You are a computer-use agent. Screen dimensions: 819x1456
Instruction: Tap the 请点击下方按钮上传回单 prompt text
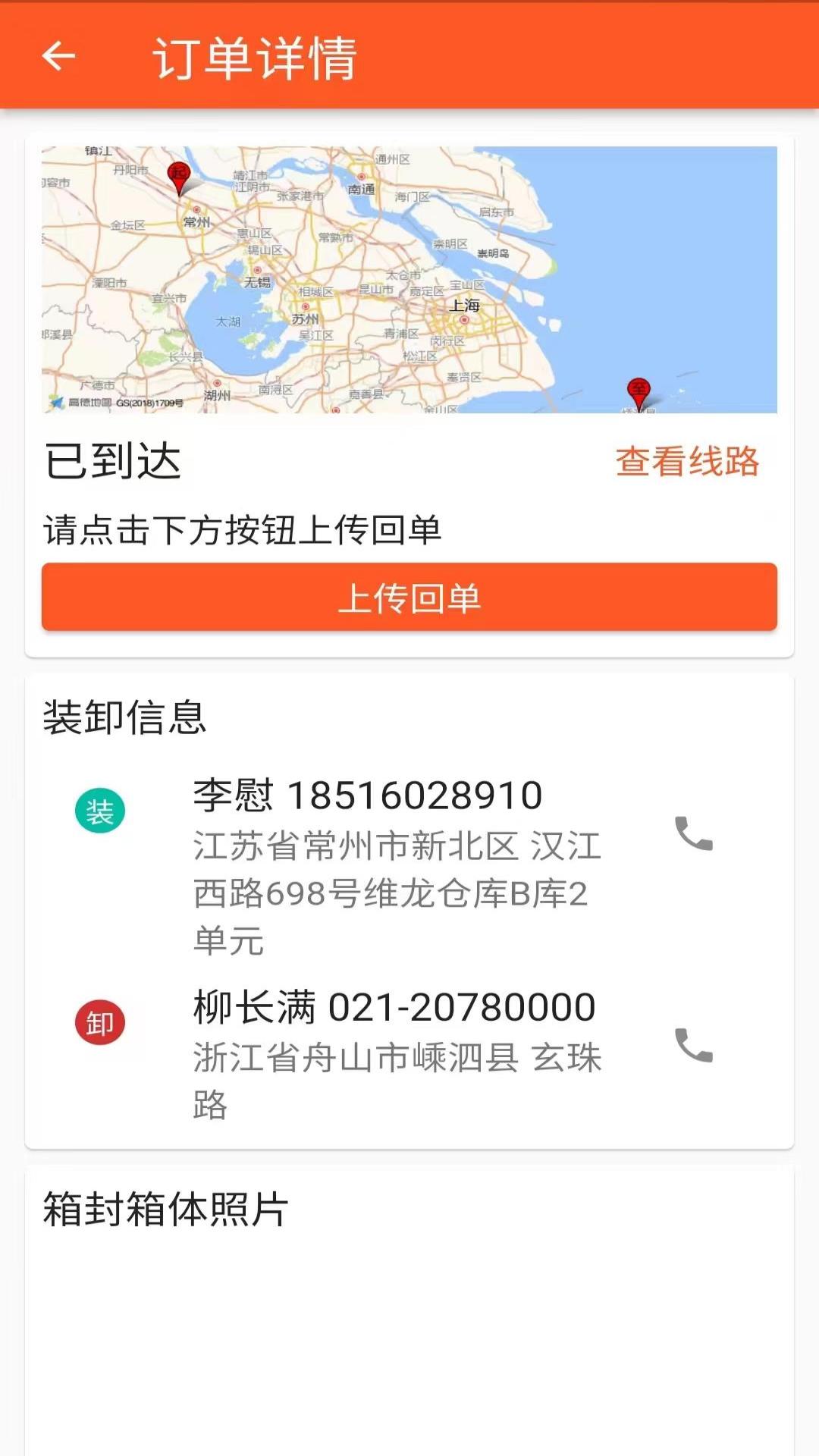tap(244, 529)
